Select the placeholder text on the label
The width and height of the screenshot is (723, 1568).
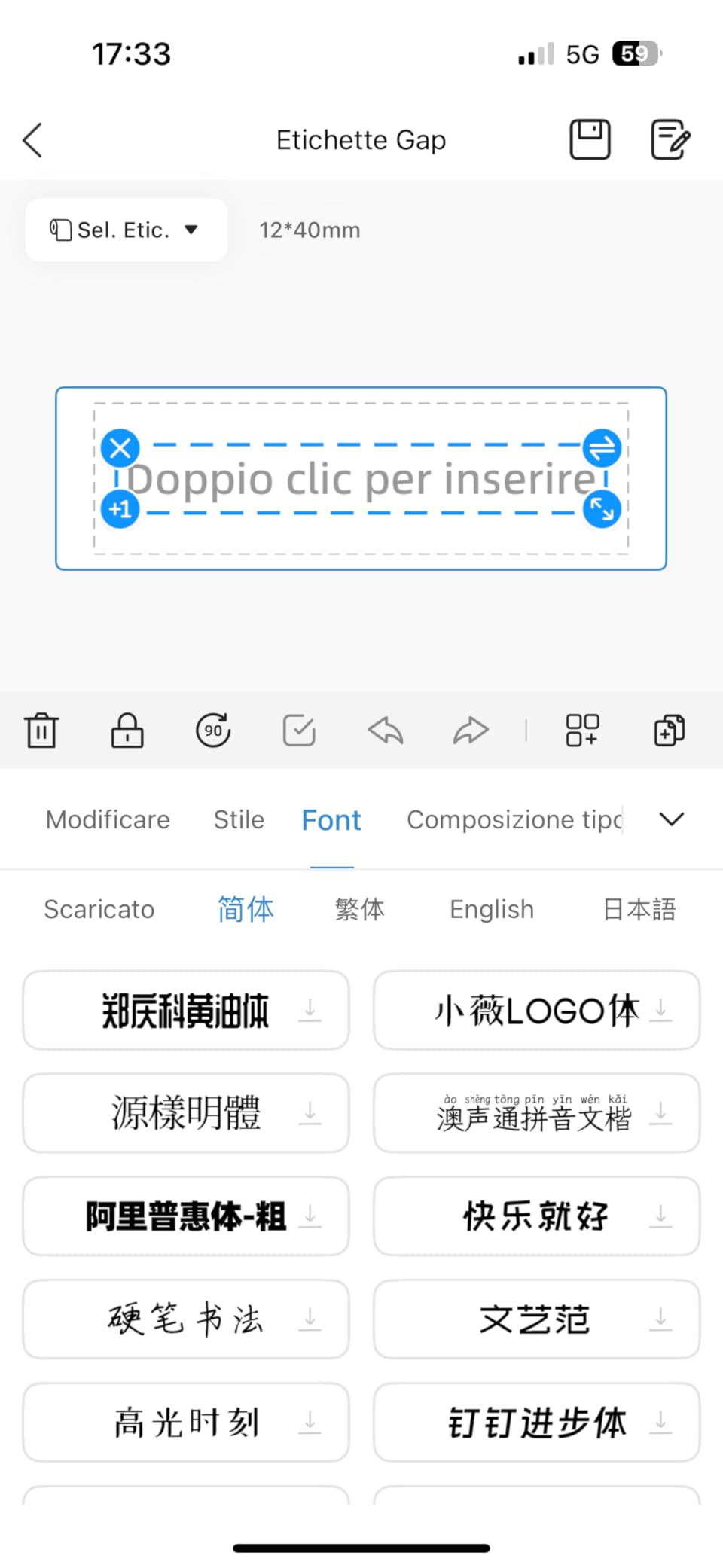pos(361,478)
